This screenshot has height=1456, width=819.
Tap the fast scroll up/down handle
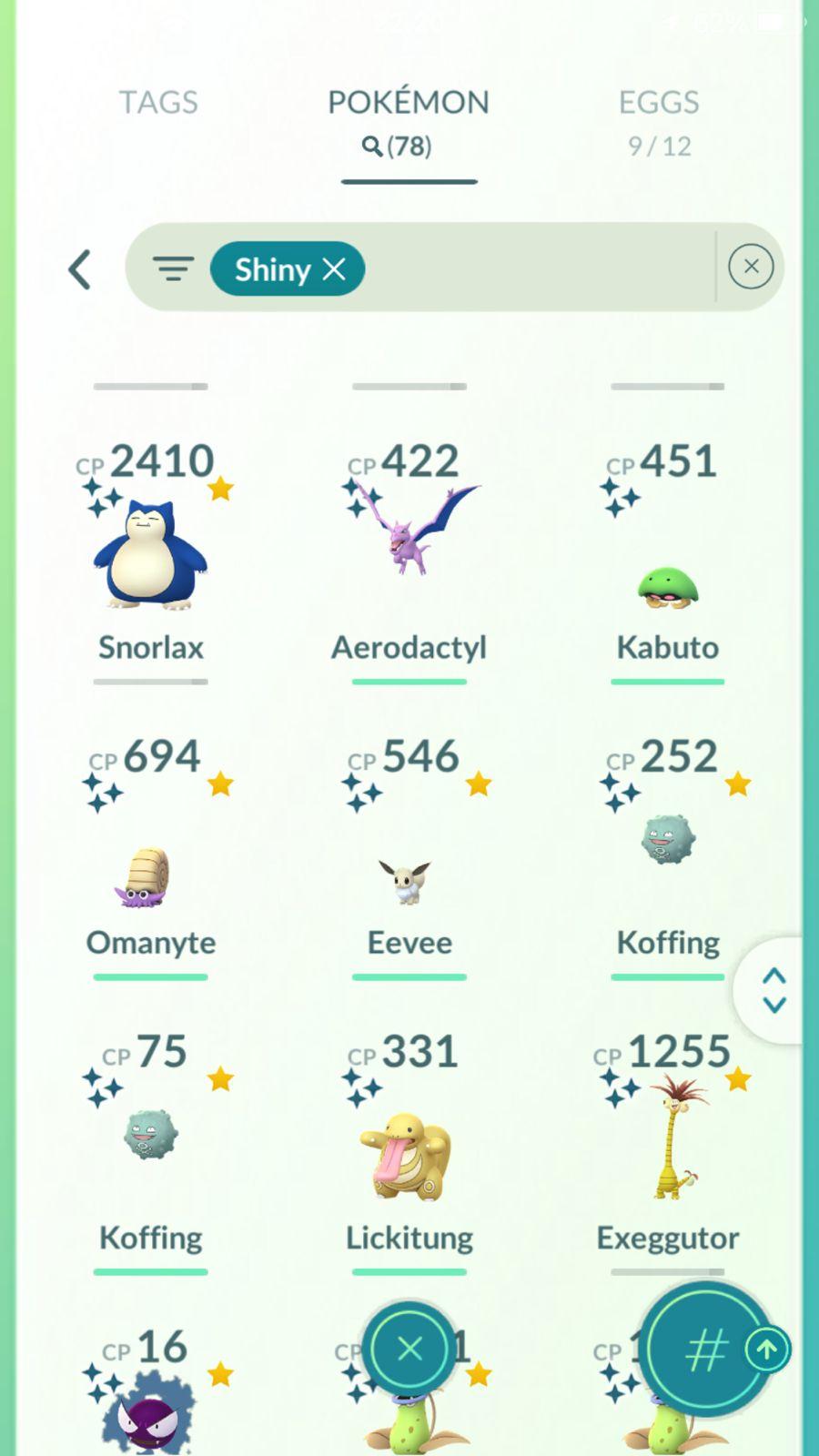(x=773, y=990)
